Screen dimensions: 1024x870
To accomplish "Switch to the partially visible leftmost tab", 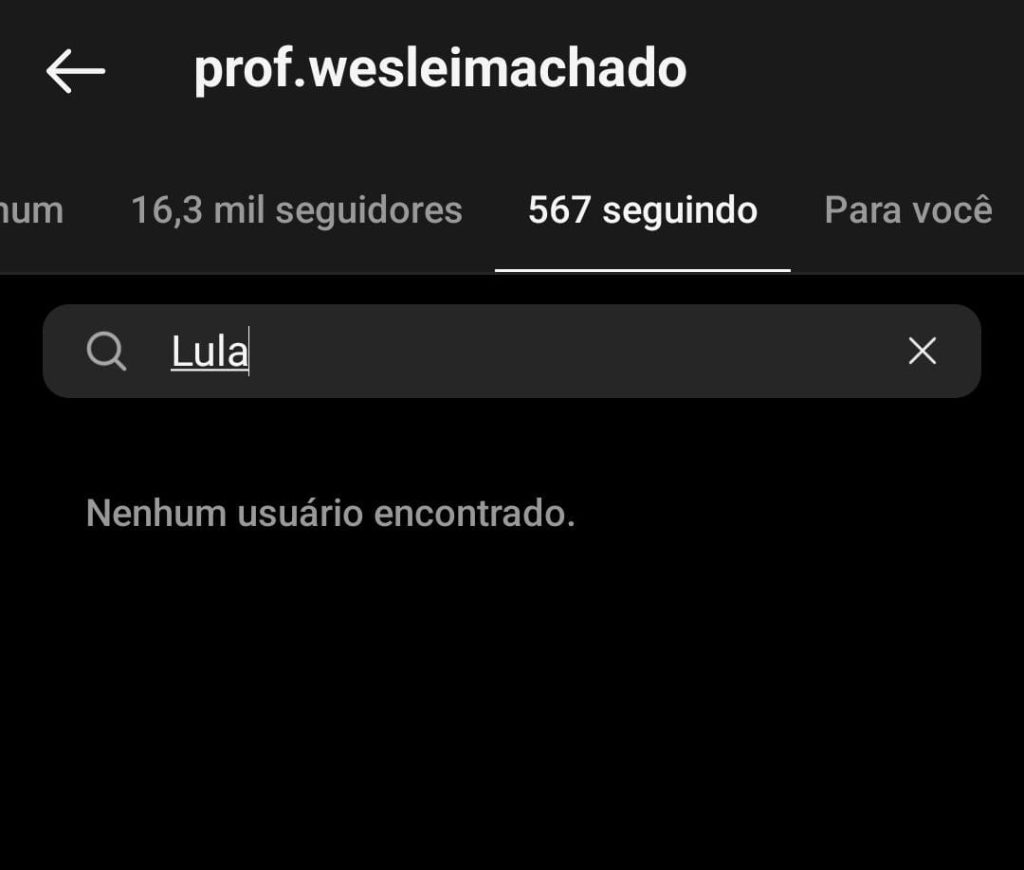I will pos(30,211).
